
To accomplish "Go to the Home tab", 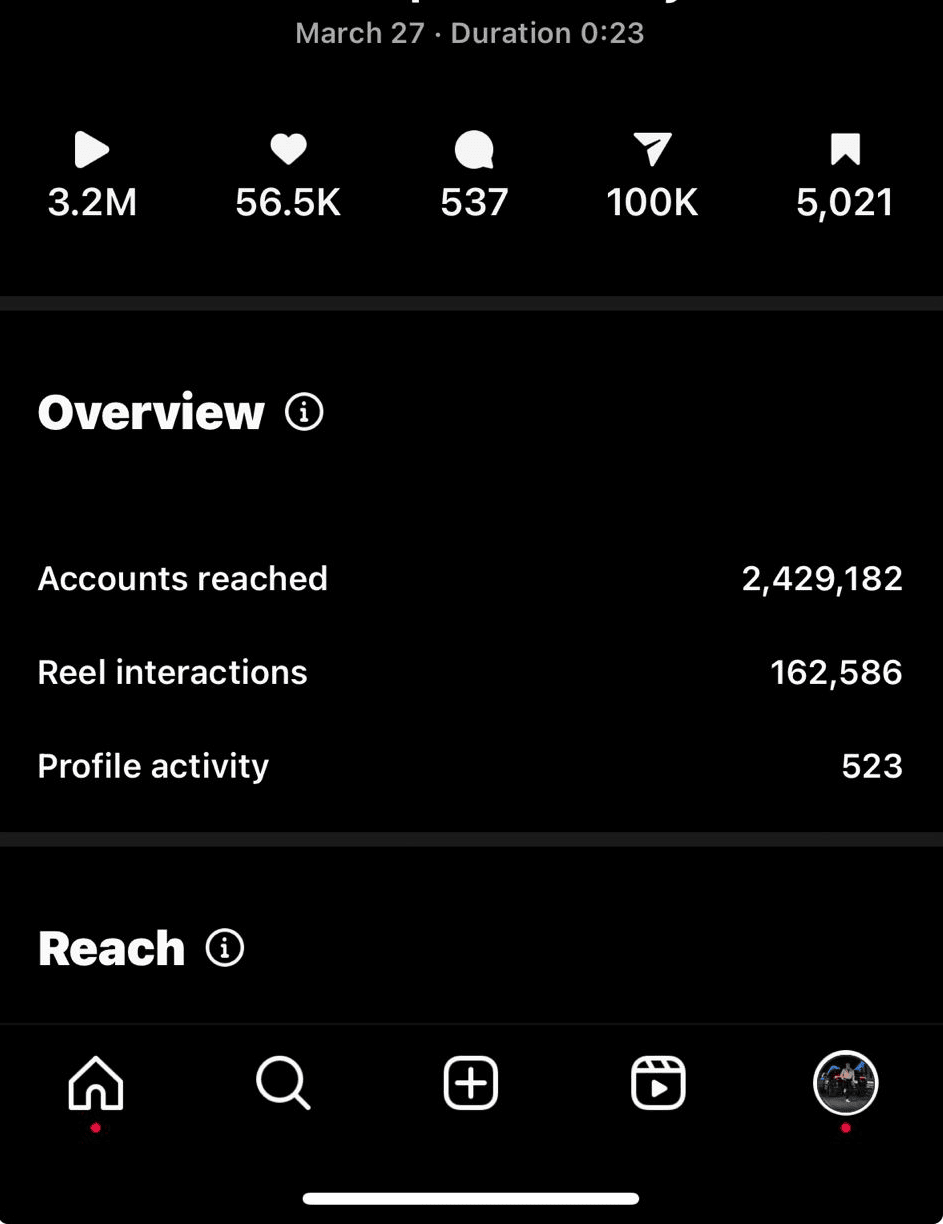I will (96, 1083).
